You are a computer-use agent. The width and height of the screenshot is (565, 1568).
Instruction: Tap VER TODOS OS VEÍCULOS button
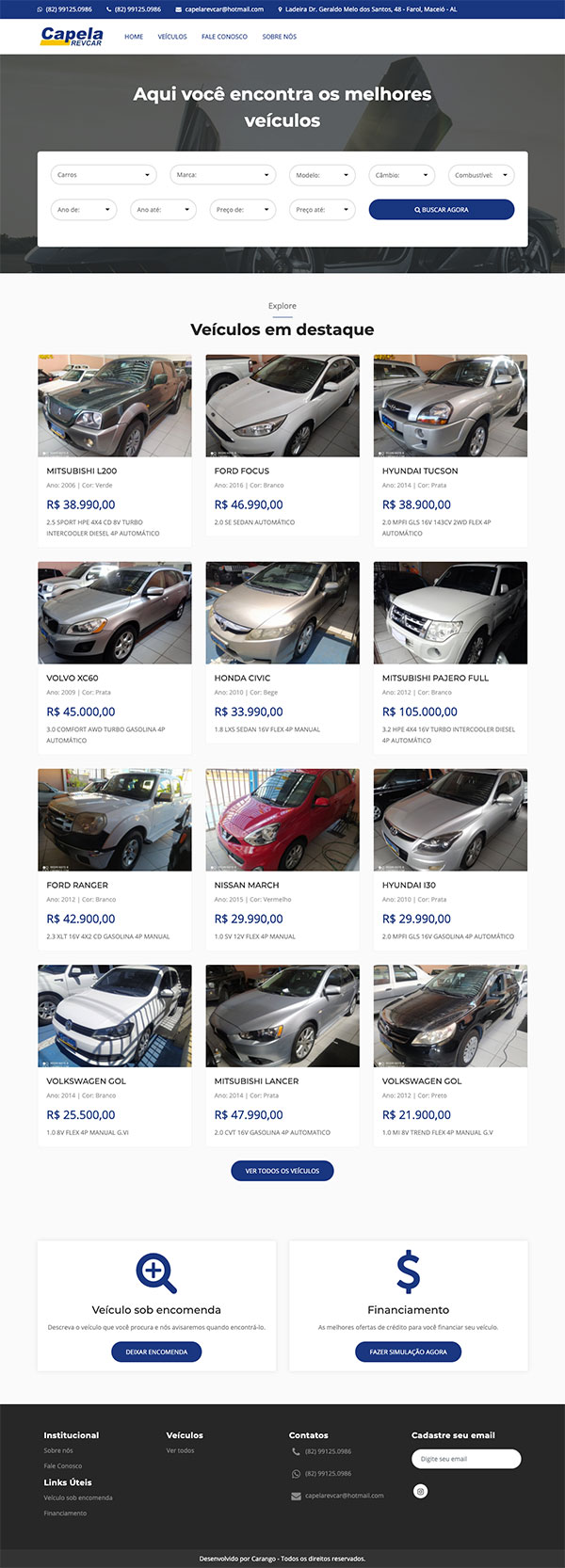point(282,1171)
